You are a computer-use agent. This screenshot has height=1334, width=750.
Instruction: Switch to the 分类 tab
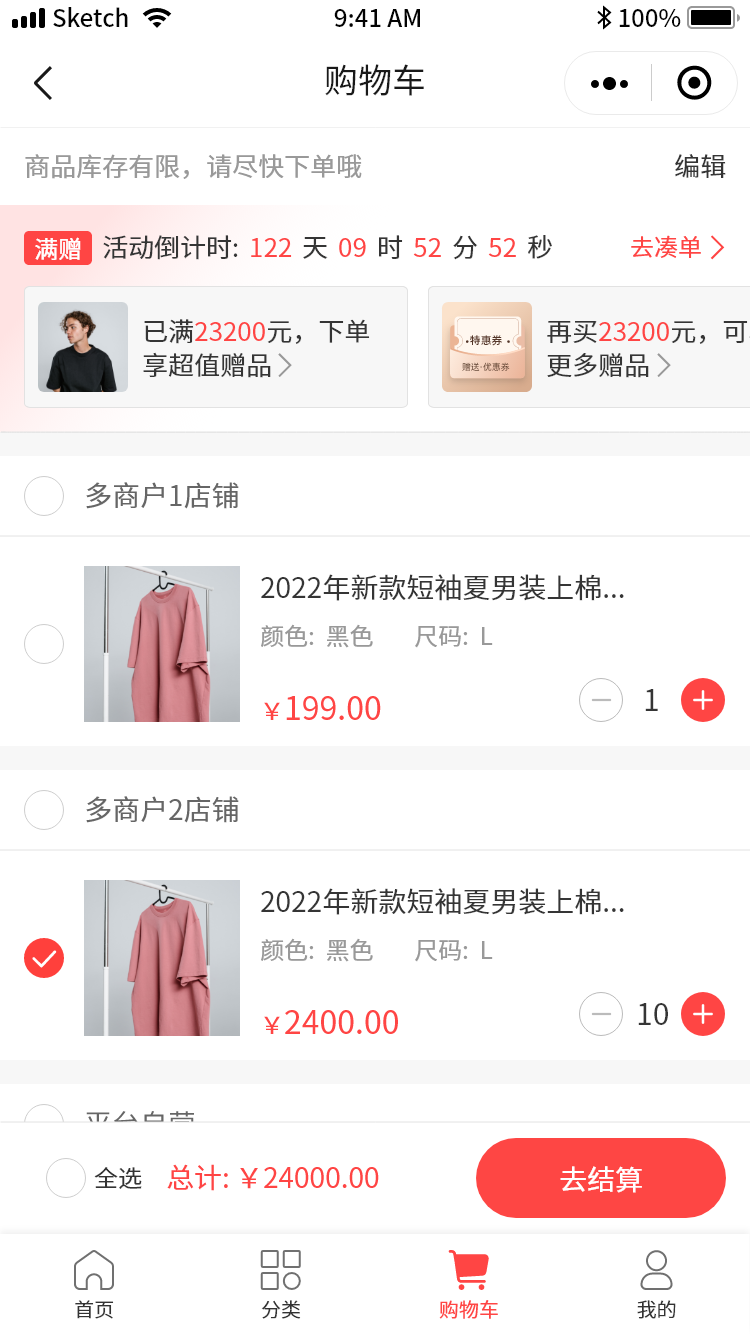(281, 1284)
